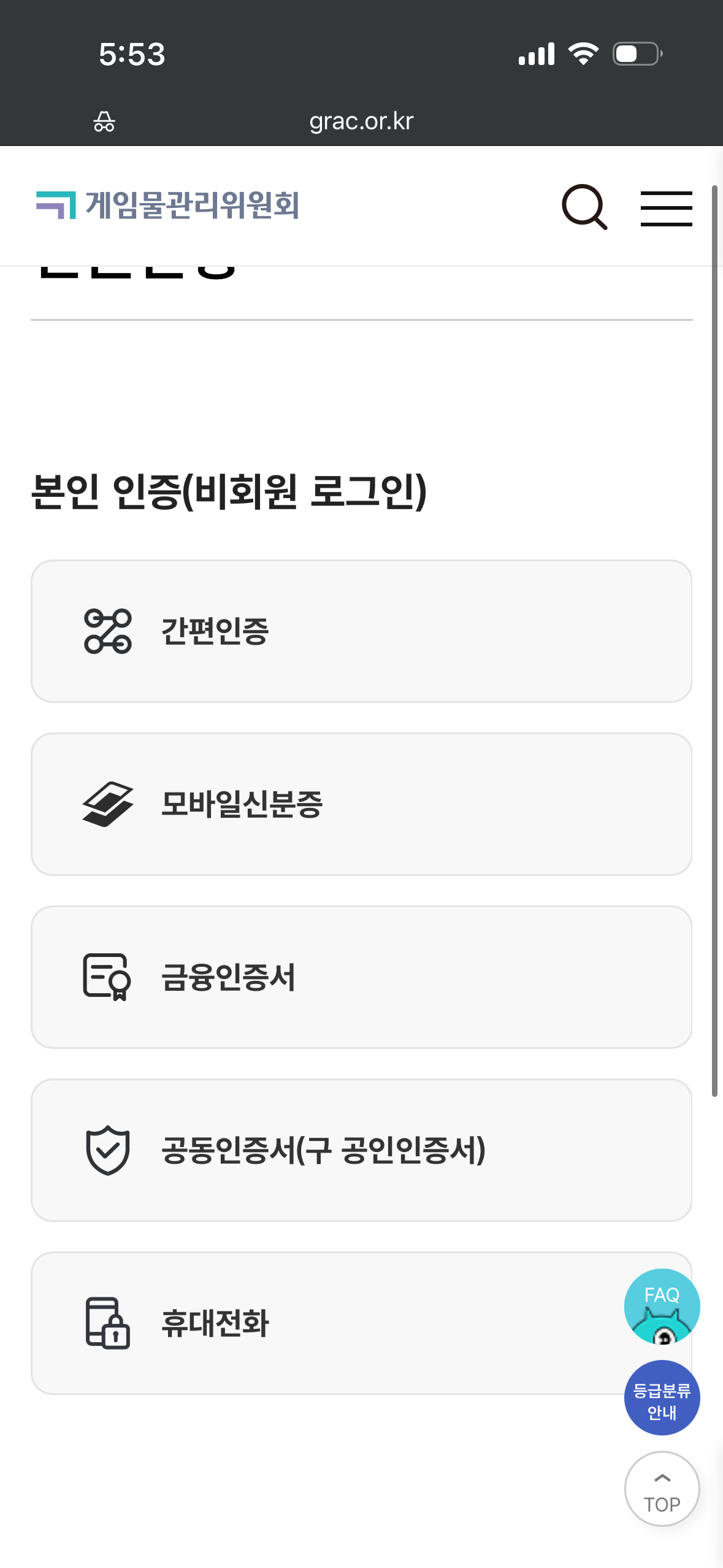Open 등급분류 안내 guide

(x=662, y=1397)
